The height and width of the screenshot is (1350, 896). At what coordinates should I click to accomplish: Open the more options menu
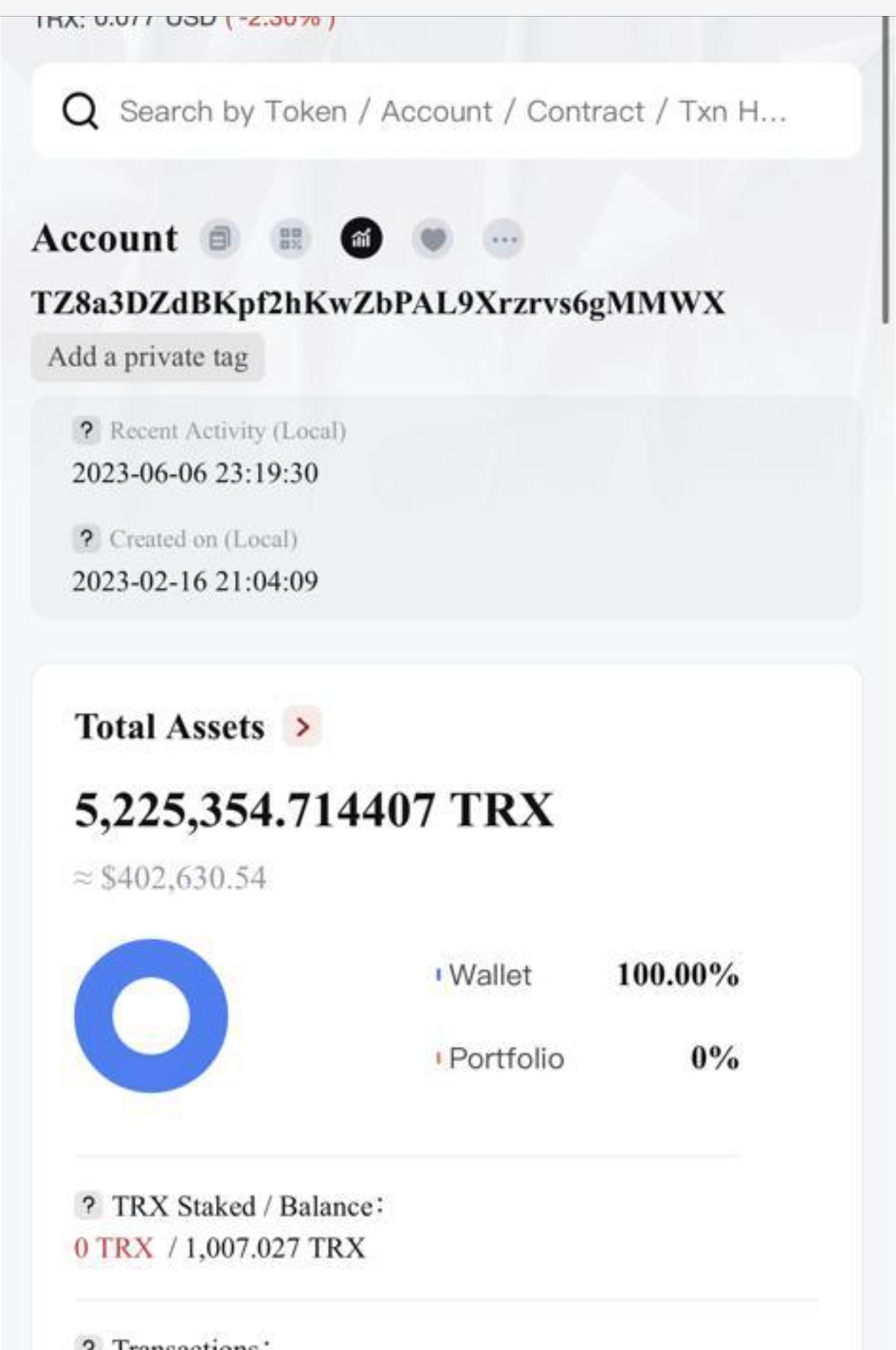pyautogui.click(x=504, y=239)
